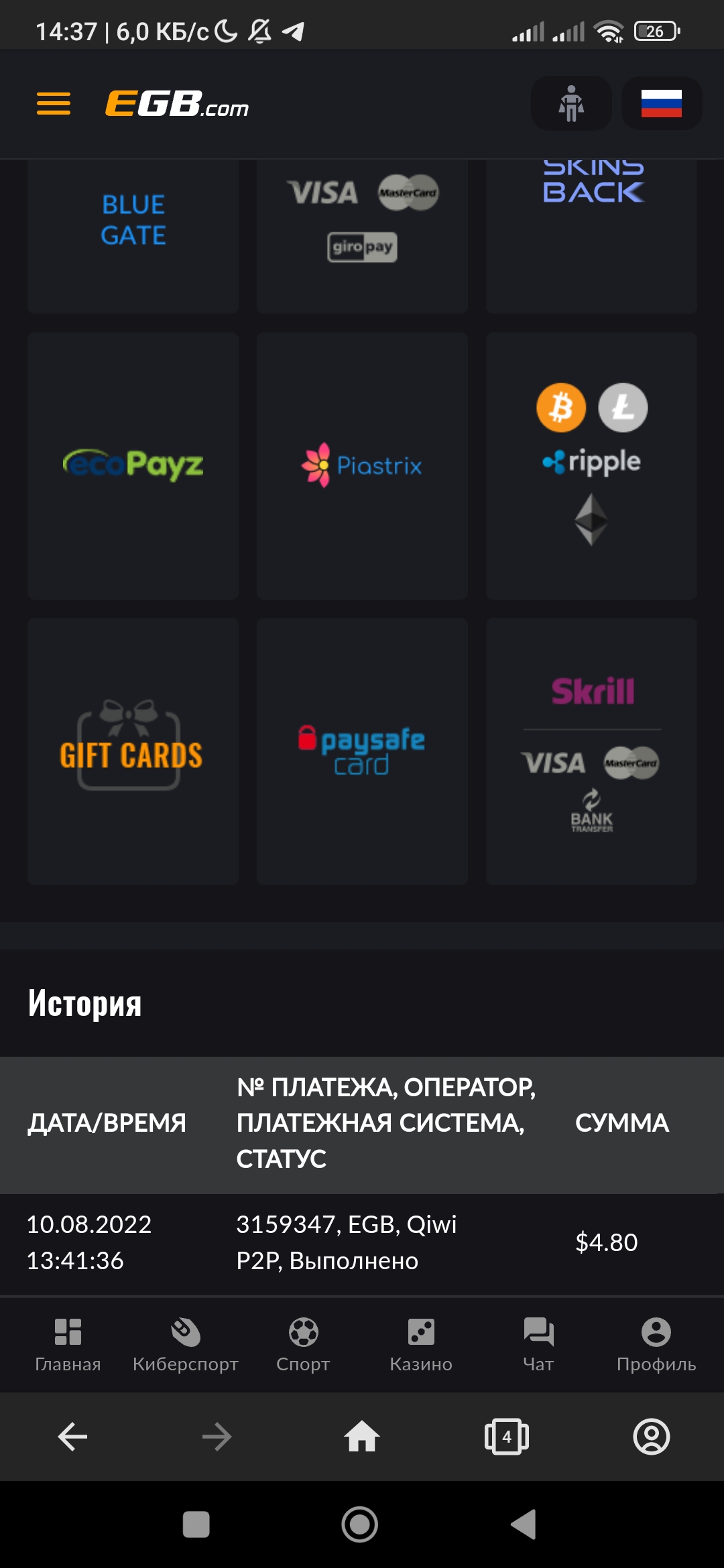This screenshot has width=724, height=1568.
Task: Pick ecoPayz as payment method
Action: (x=133, y=466)
